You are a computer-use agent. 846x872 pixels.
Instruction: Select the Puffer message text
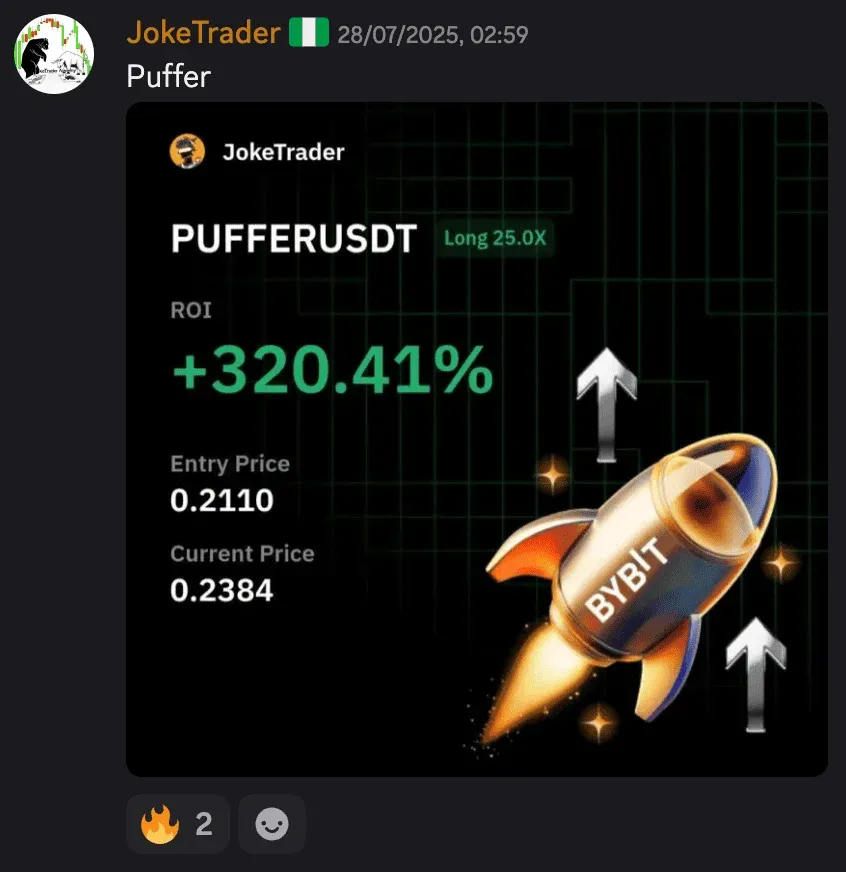[168, 76]
